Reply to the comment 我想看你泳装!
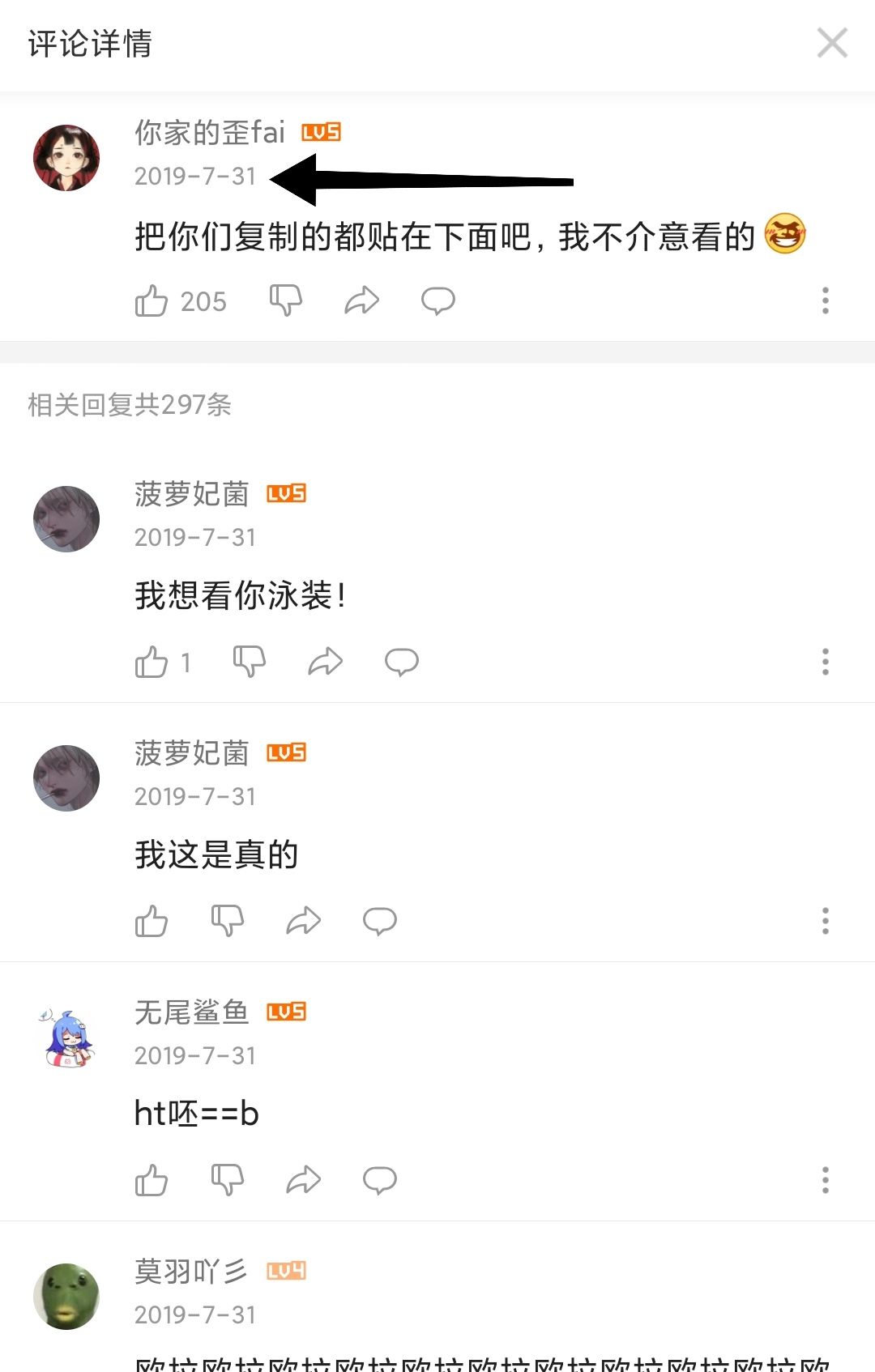The width and height of the screenshot is (875, 1372). pyautogui.click(x=401, y=663)
